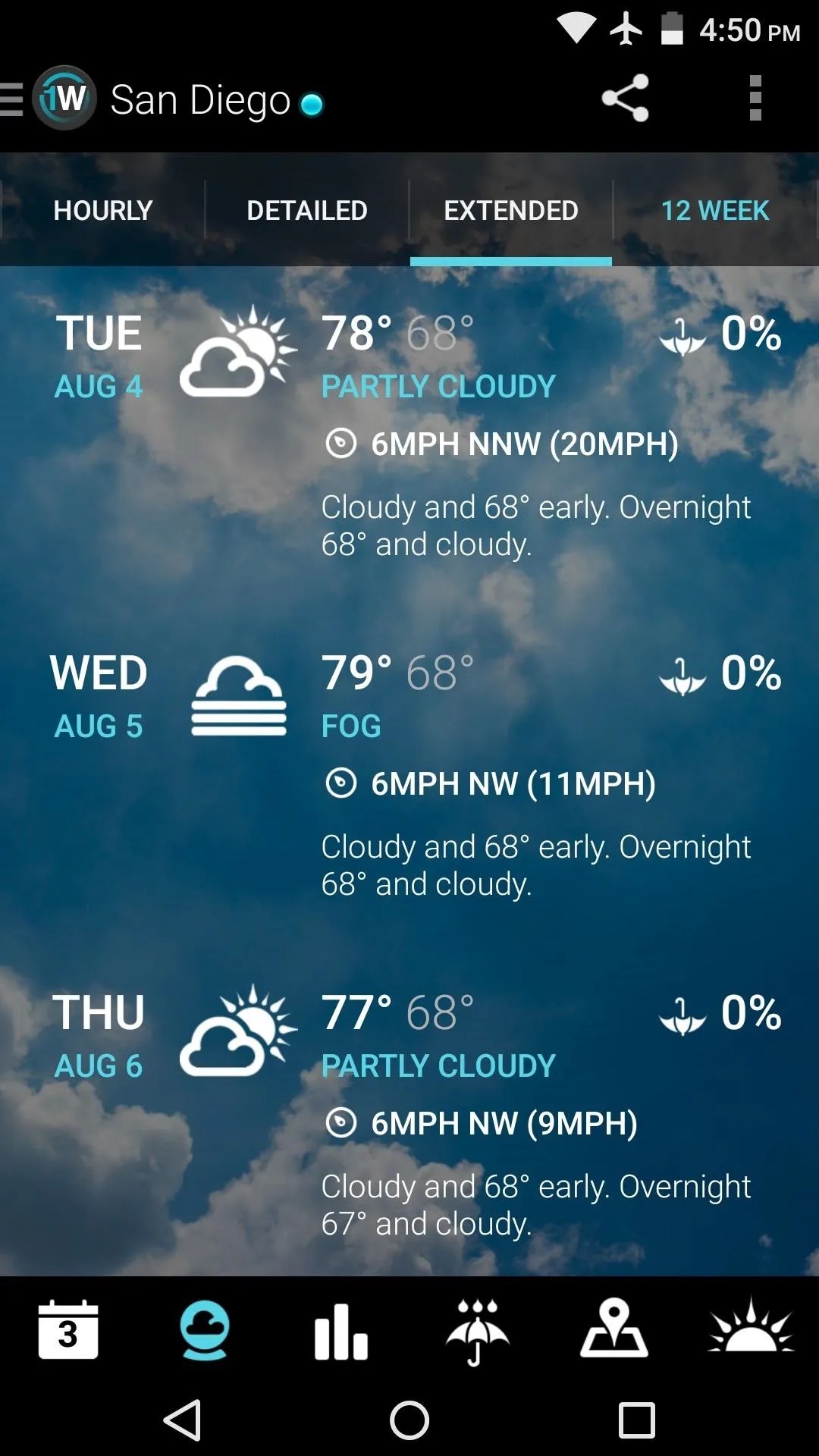Open the hamburger drawer menu
This screenshot has width=819, height=1456.
tap(12, 99)
